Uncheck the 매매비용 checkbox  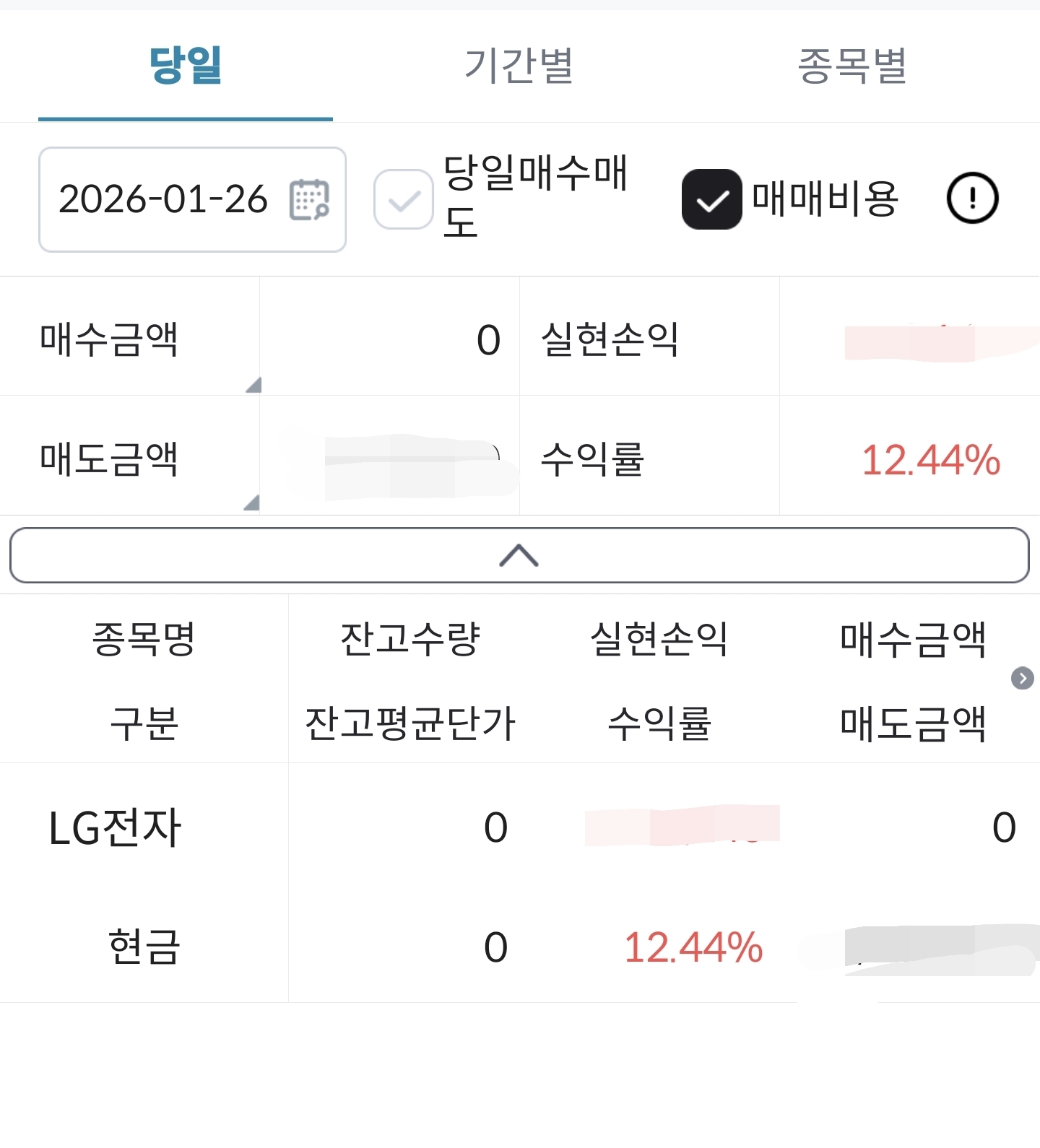[x=711, y=201]
